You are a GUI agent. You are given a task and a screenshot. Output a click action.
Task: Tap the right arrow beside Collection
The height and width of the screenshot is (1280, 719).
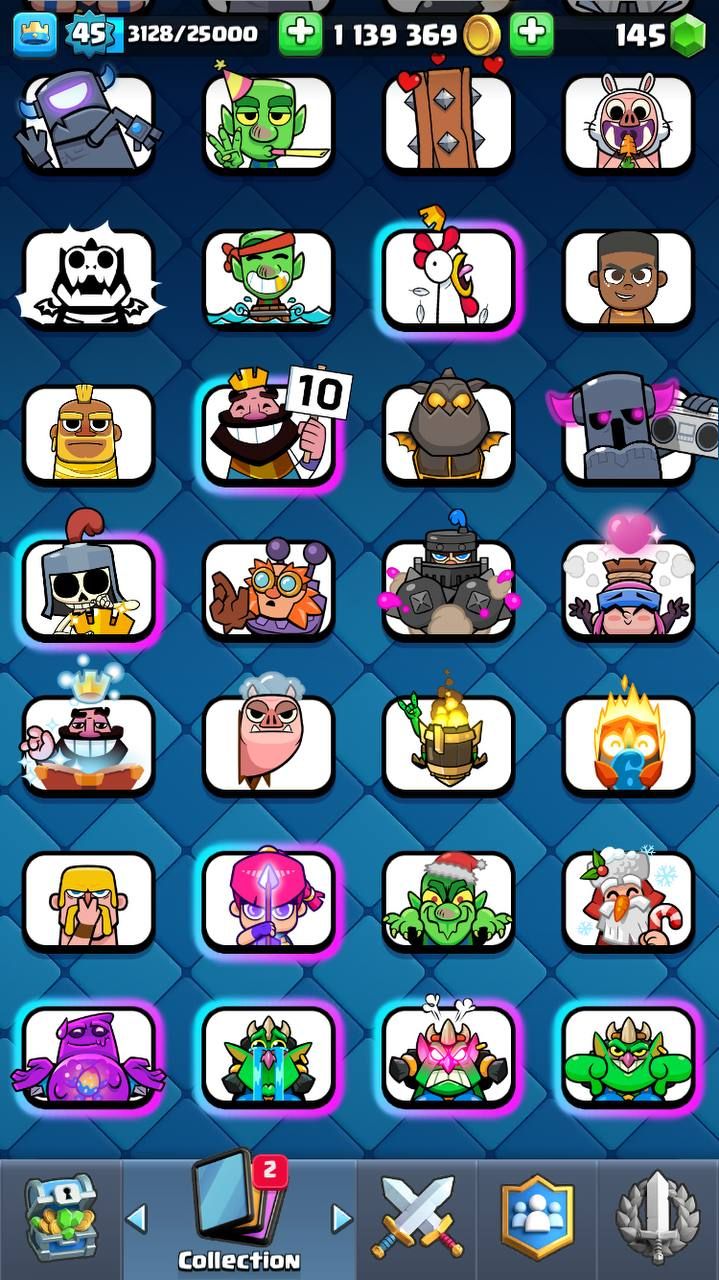click(342, 1218)
